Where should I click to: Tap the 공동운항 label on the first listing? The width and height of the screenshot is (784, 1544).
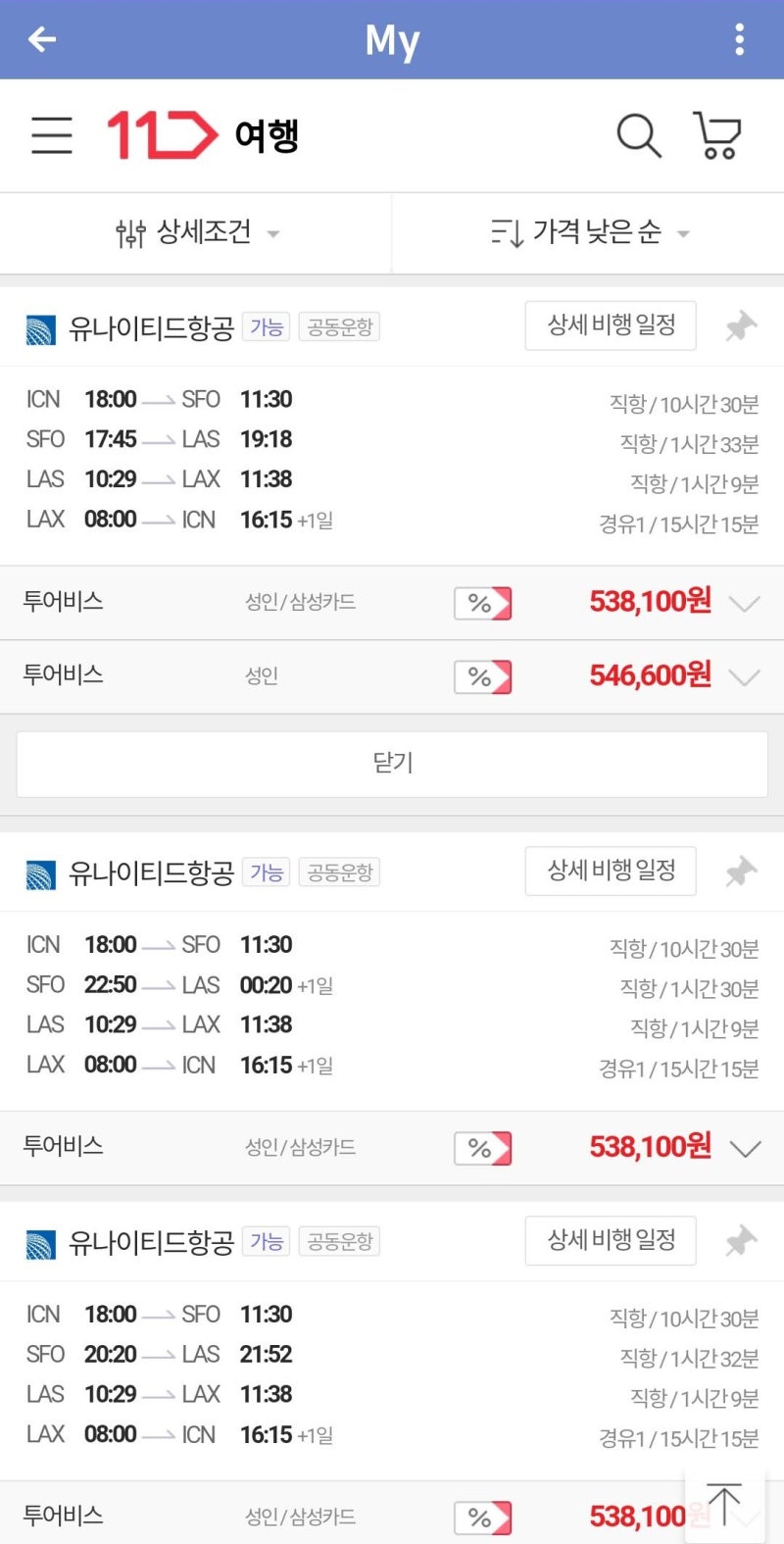339,327
